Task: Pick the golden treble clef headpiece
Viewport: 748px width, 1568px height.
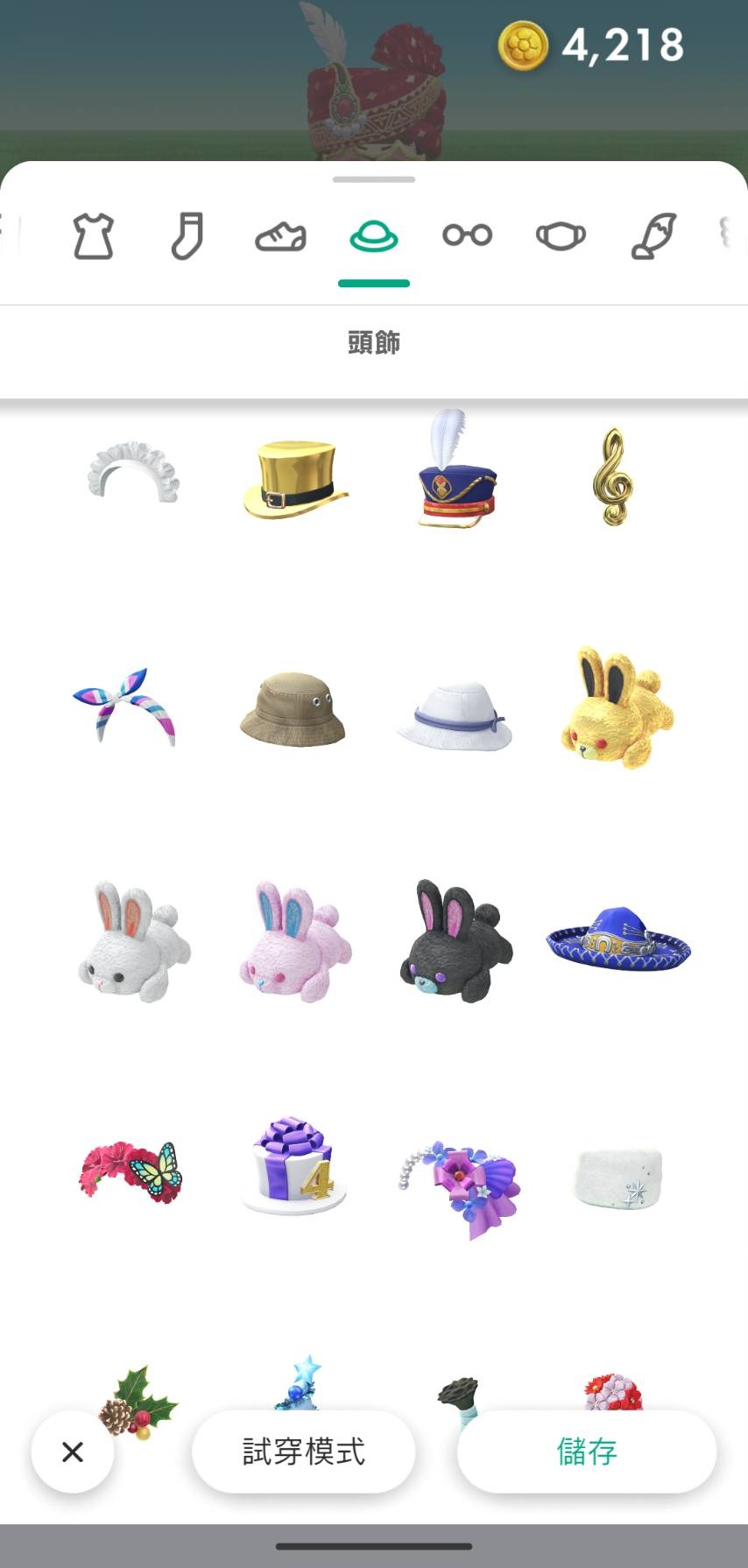Action: coord(612,476)
